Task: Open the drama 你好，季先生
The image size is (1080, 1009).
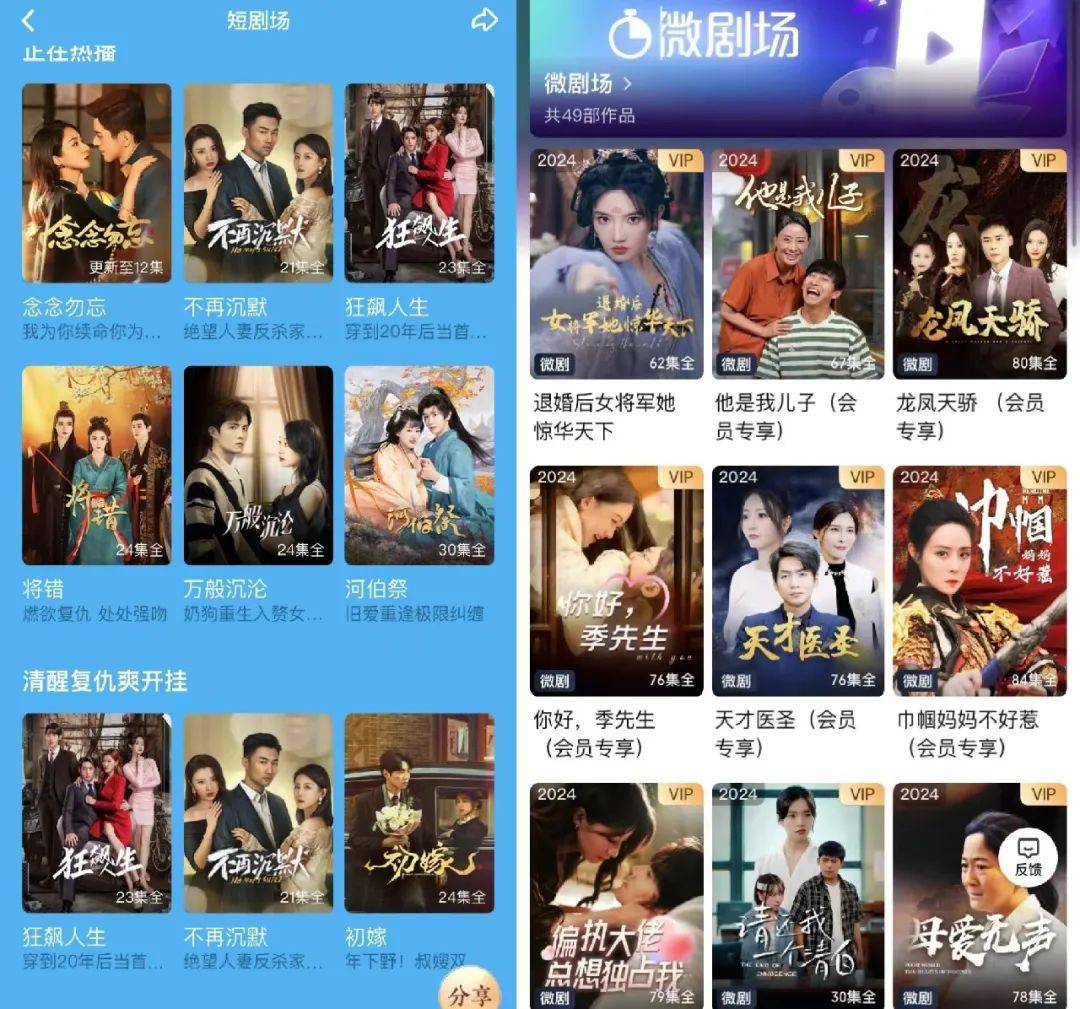Action: [x=616, y=581]
